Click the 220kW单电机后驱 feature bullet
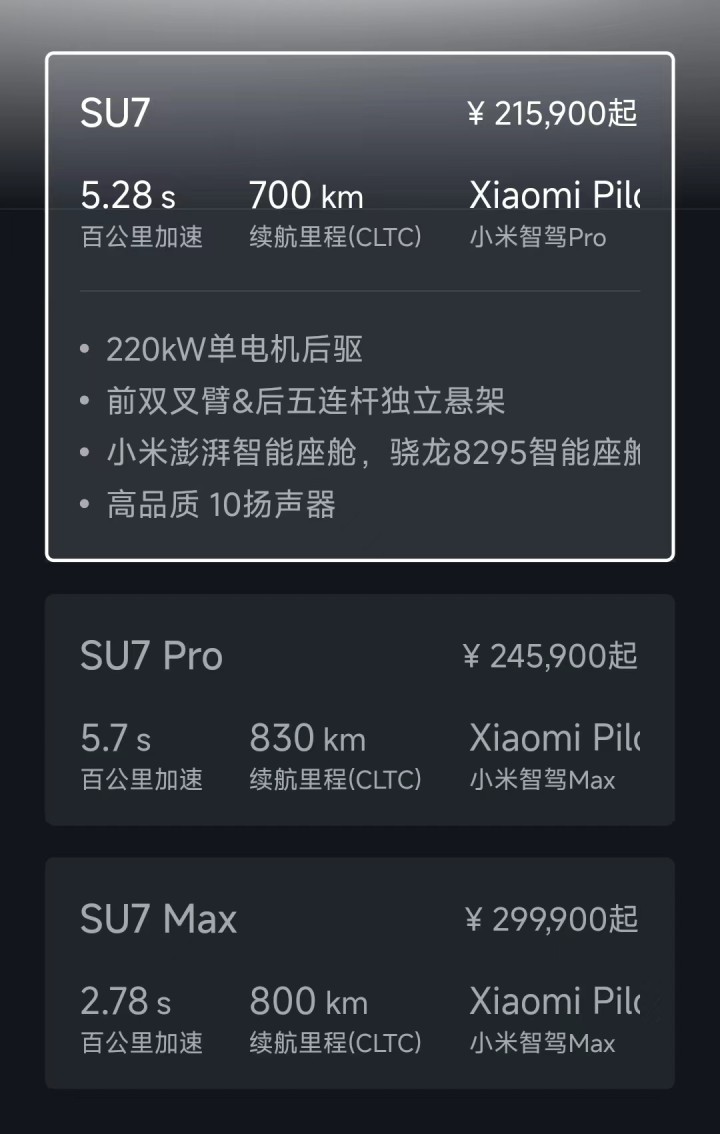Viewport: 720px width, 1134px height. tap(235, 350)
